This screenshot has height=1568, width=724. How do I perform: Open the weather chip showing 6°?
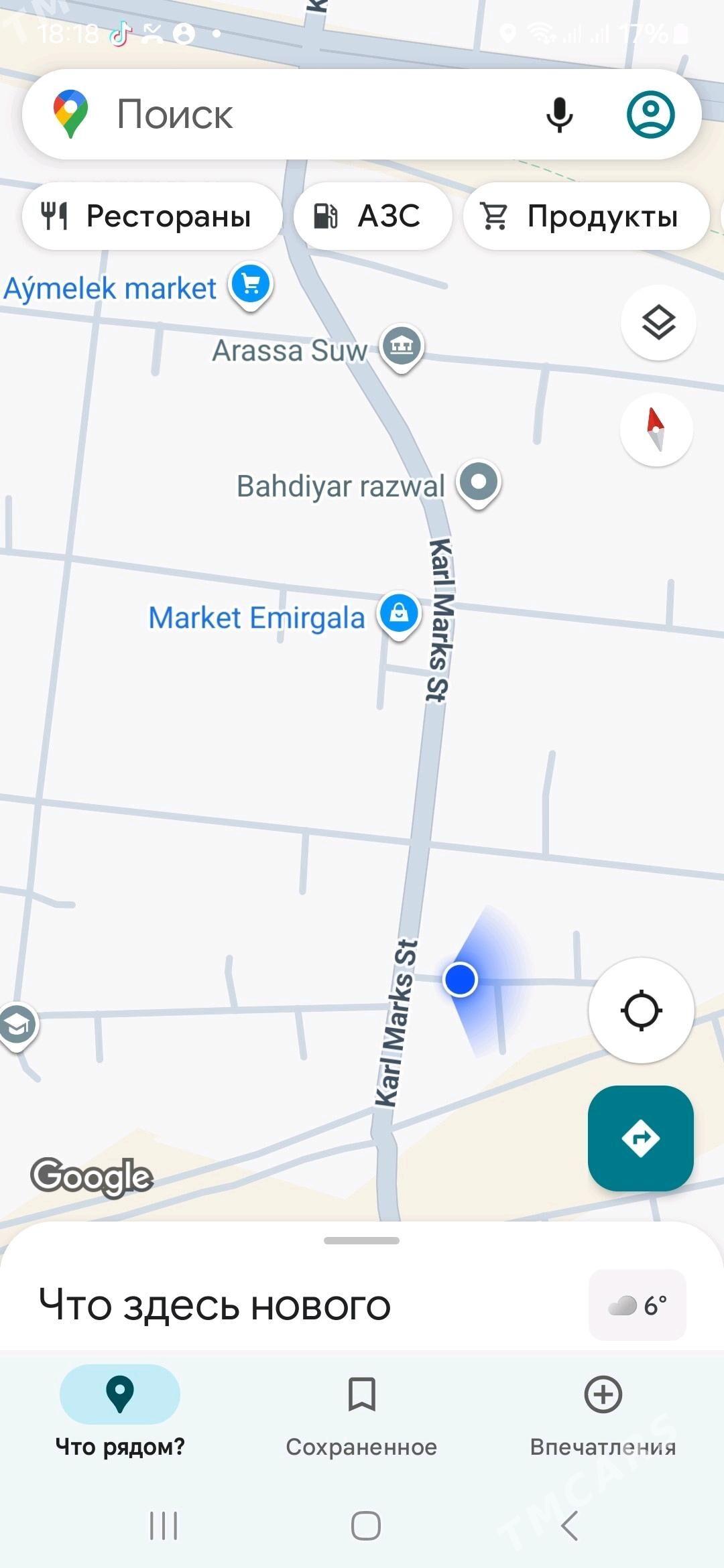coord(637,1305)
